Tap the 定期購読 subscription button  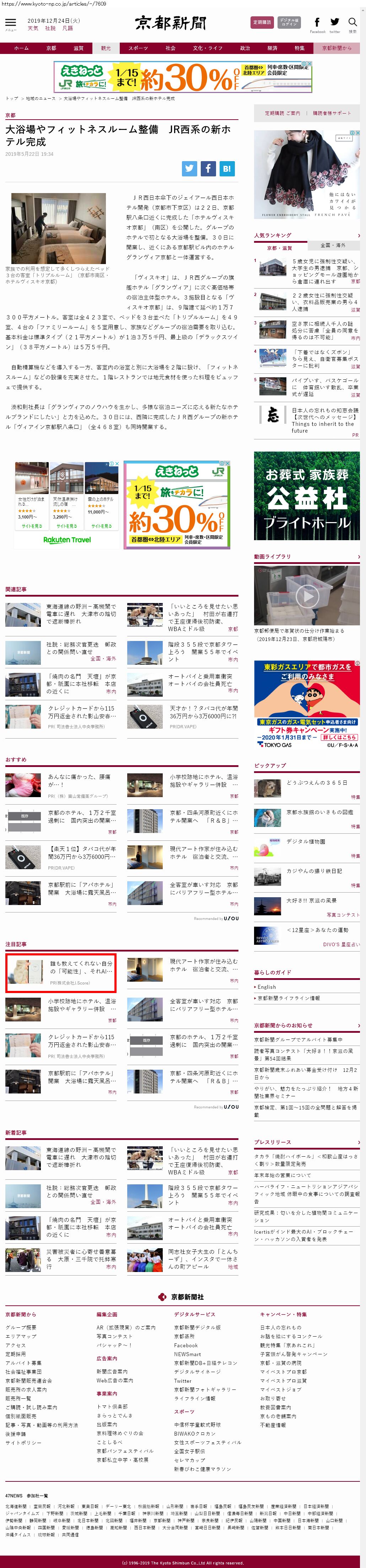click(x=262, y=22)
